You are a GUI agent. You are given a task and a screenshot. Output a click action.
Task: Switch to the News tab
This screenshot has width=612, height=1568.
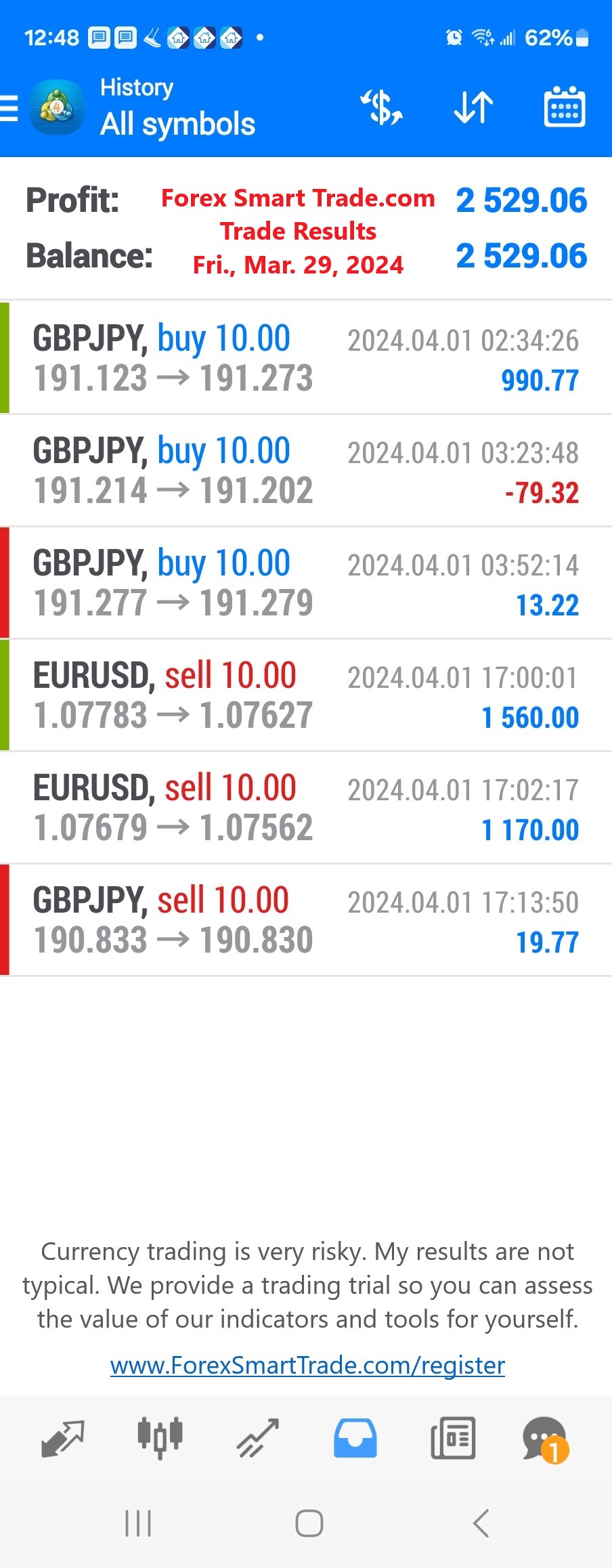pyautogui.click(x=453, y=1438)
